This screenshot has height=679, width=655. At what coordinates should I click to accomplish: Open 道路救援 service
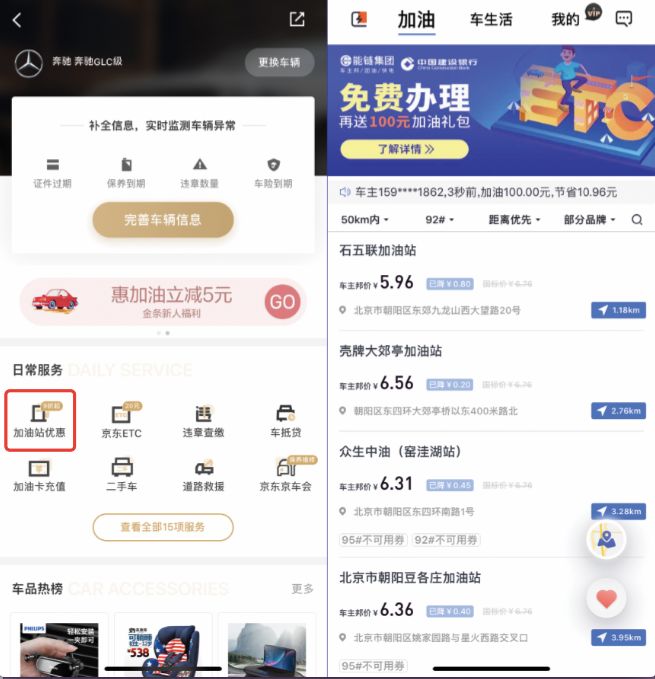(x=204, y=475)
